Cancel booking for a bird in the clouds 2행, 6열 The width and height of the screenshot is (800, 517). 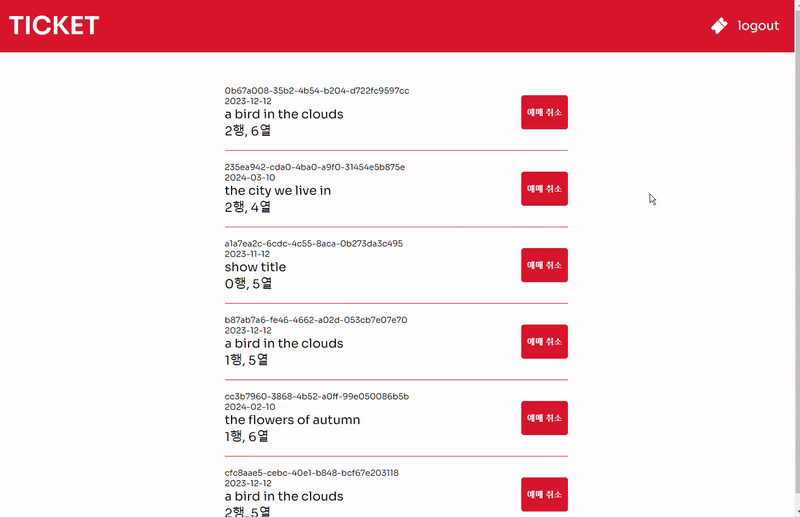tap(544, 112)
